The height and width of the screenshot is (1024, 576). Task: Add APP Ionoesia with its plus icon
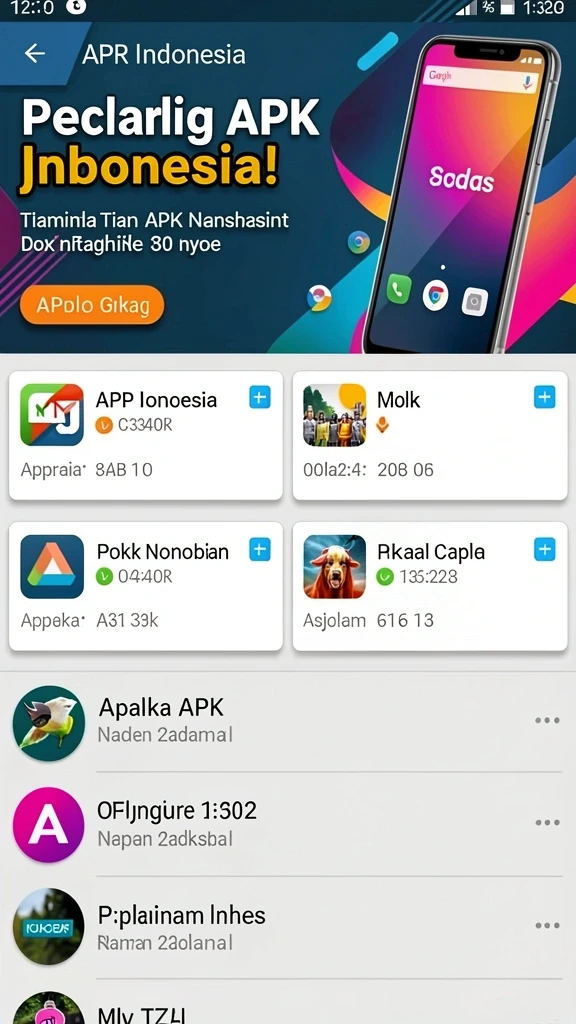(260, 397)
